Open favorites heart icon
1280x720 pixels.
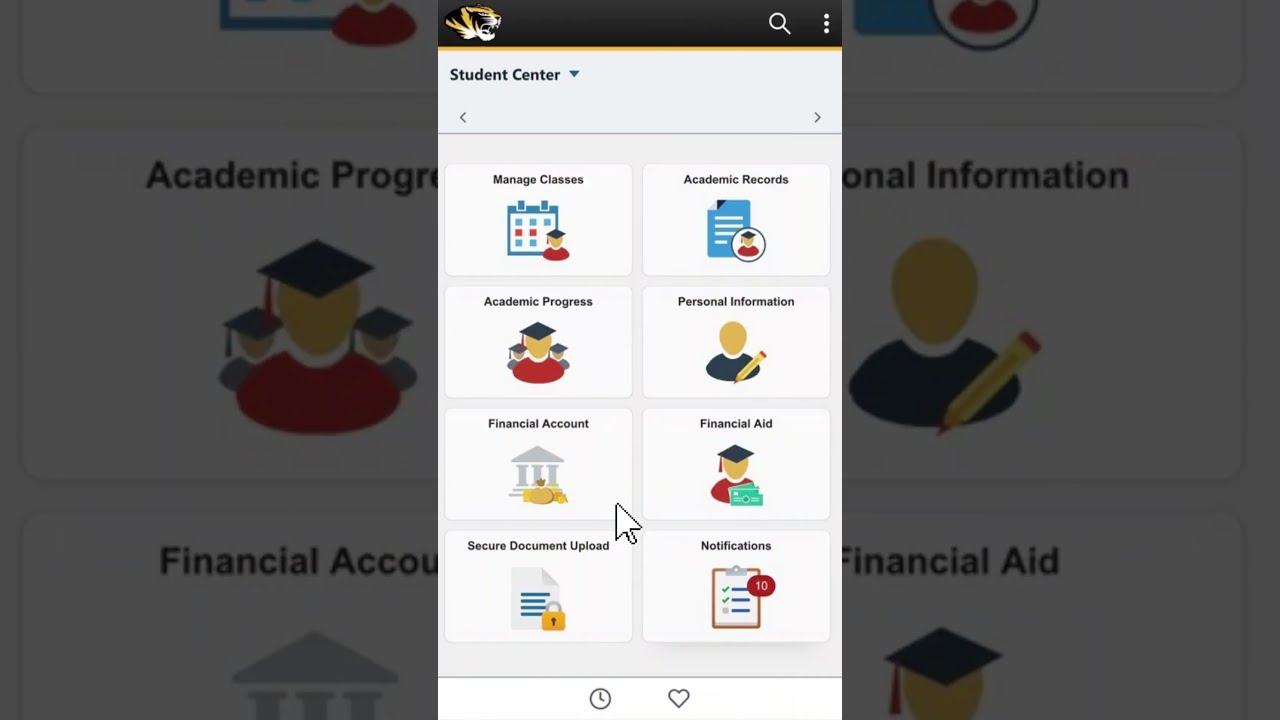pyautogui.click(x=679, y=699)
